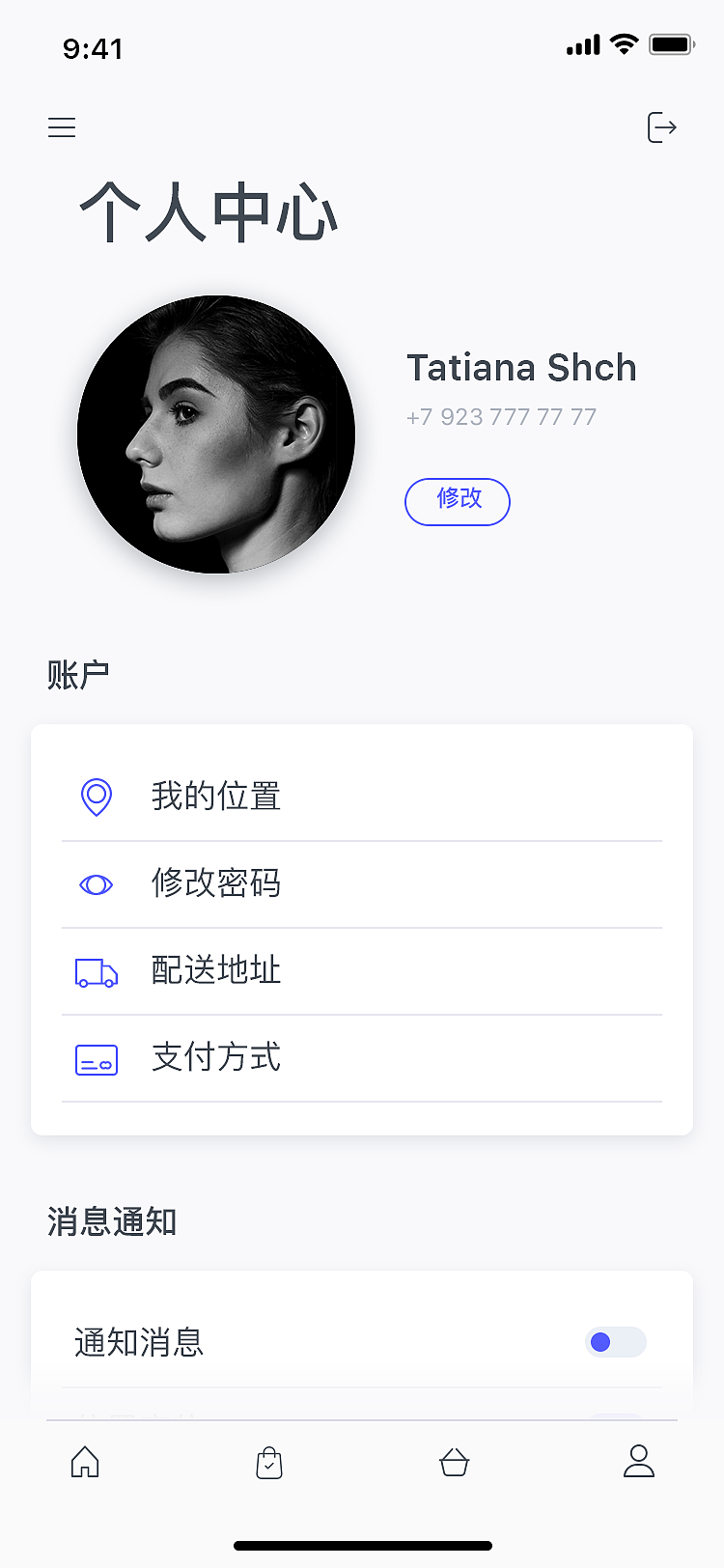
Task: Open the Home tab icon in bottom navigation
Action: [x=84, y=1462]
